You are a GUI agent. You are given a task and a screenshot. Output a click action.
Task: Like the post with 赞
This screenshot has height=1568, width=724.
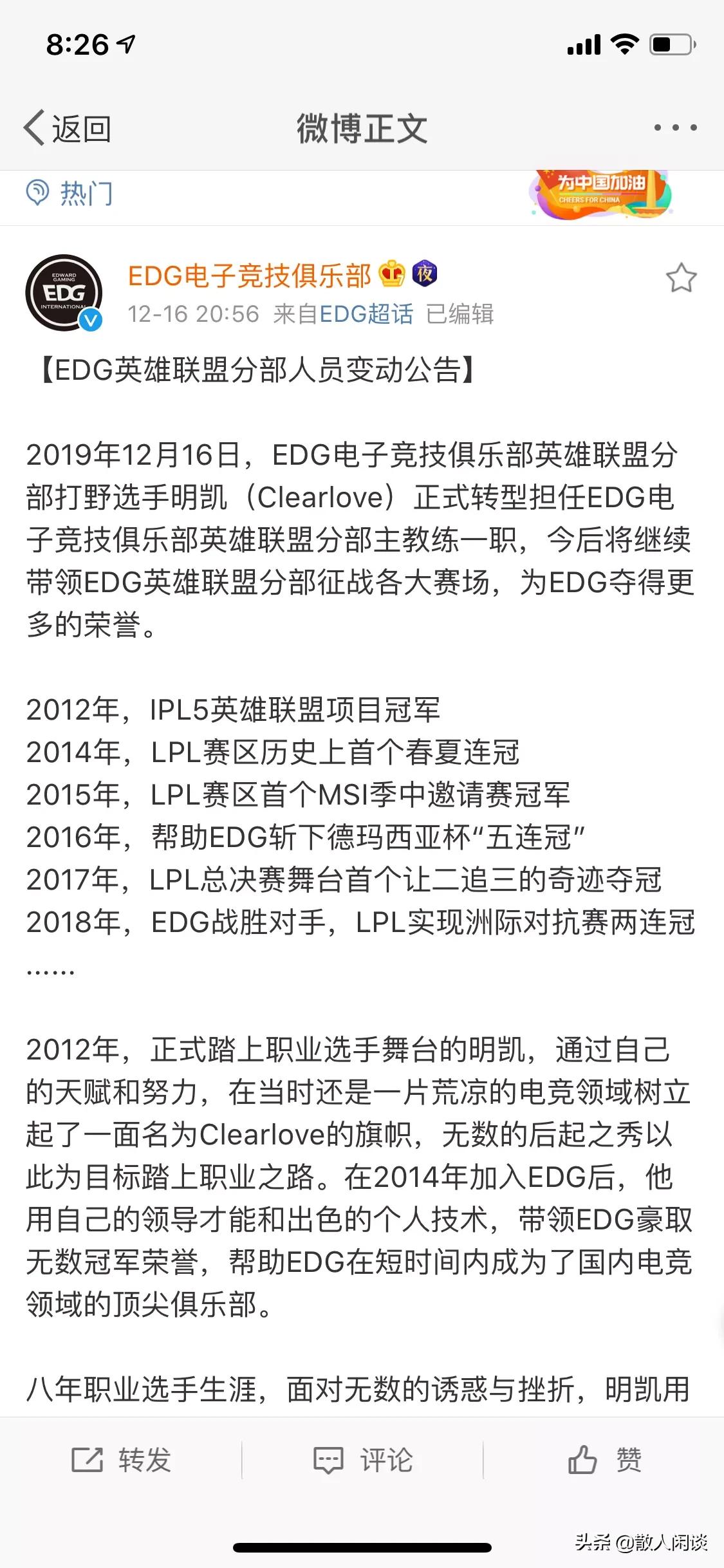click(x=604, y=1460)
